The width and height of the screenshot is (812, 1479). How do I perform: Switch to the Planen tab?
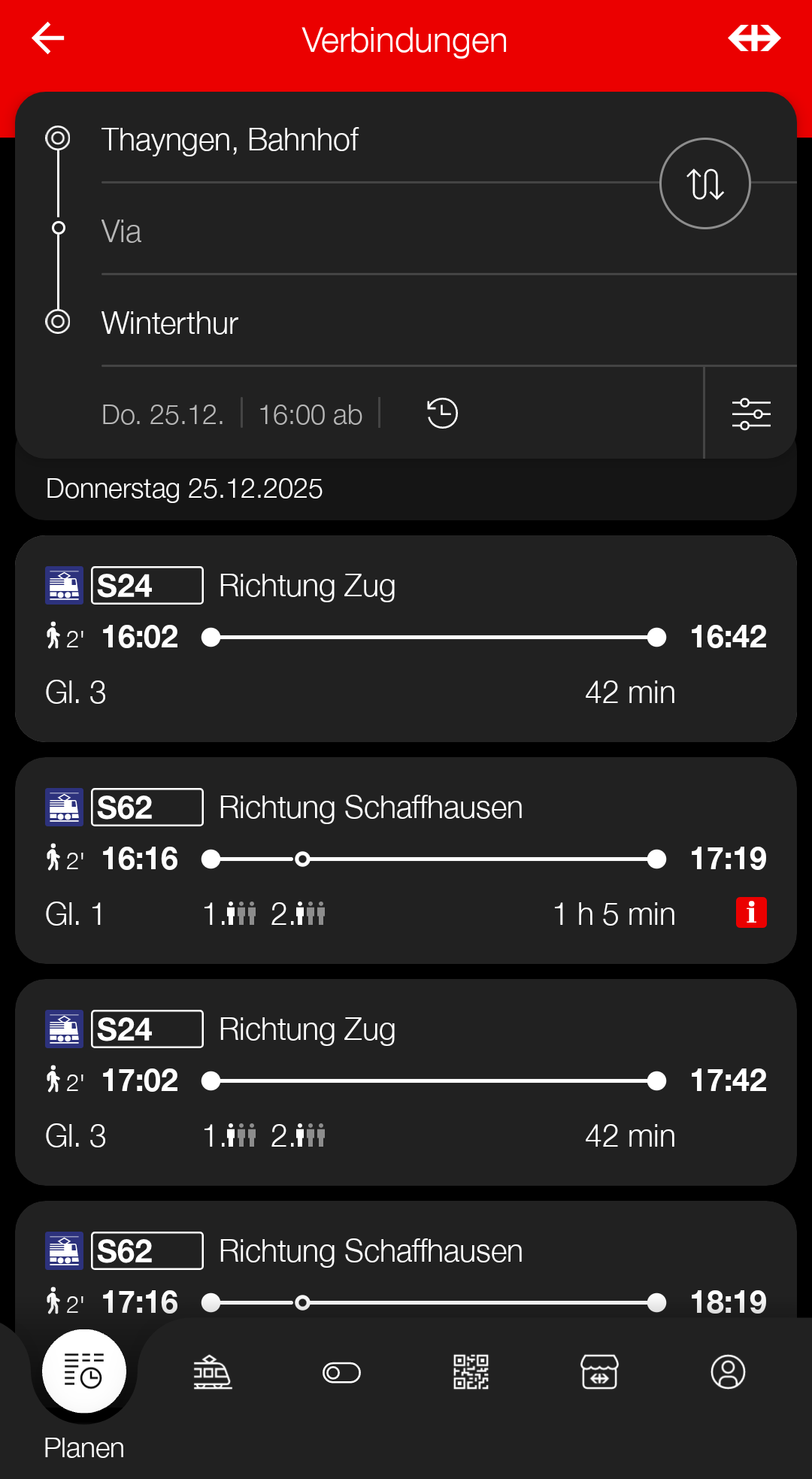[x=84, y=1373]
